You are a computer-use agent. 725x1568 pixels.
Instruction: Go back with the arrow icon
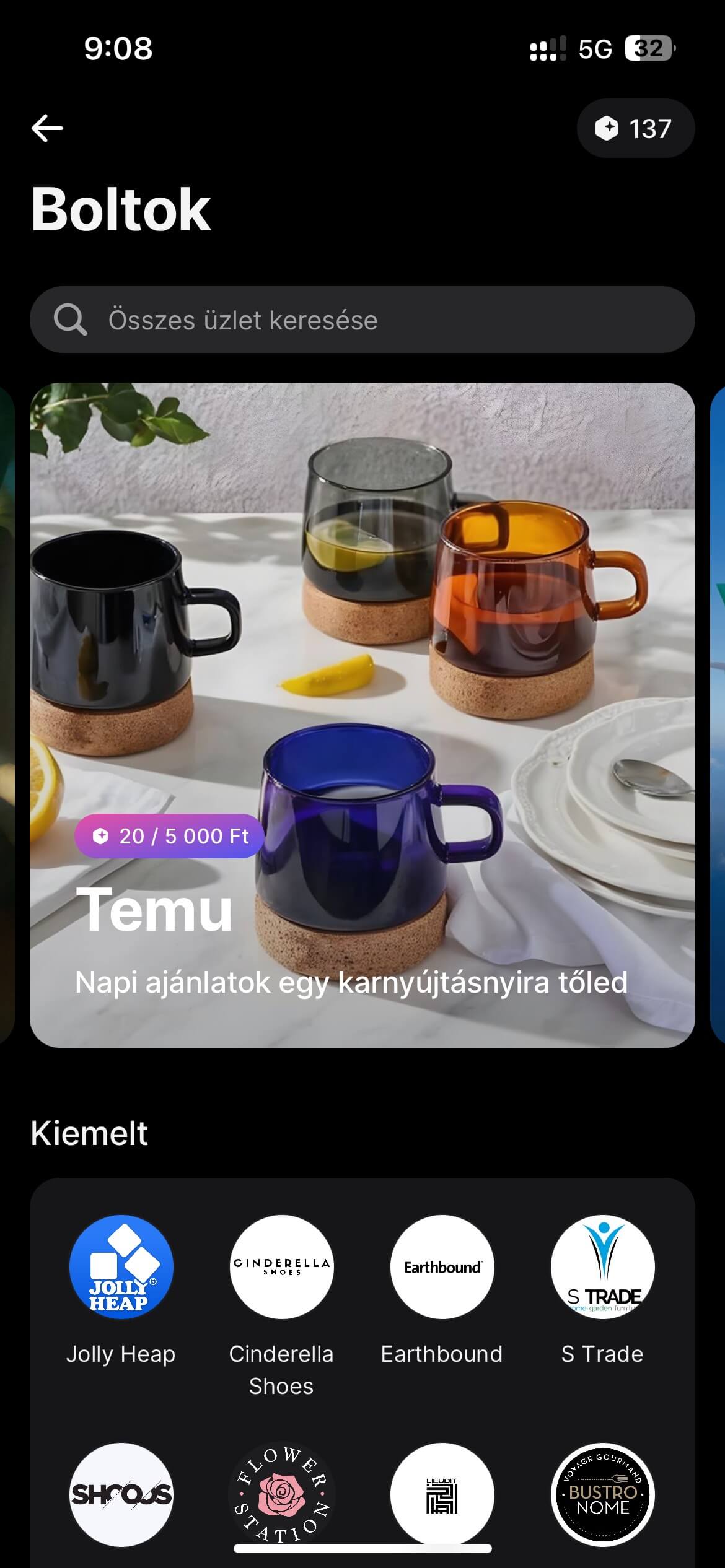tap(48, 128)
